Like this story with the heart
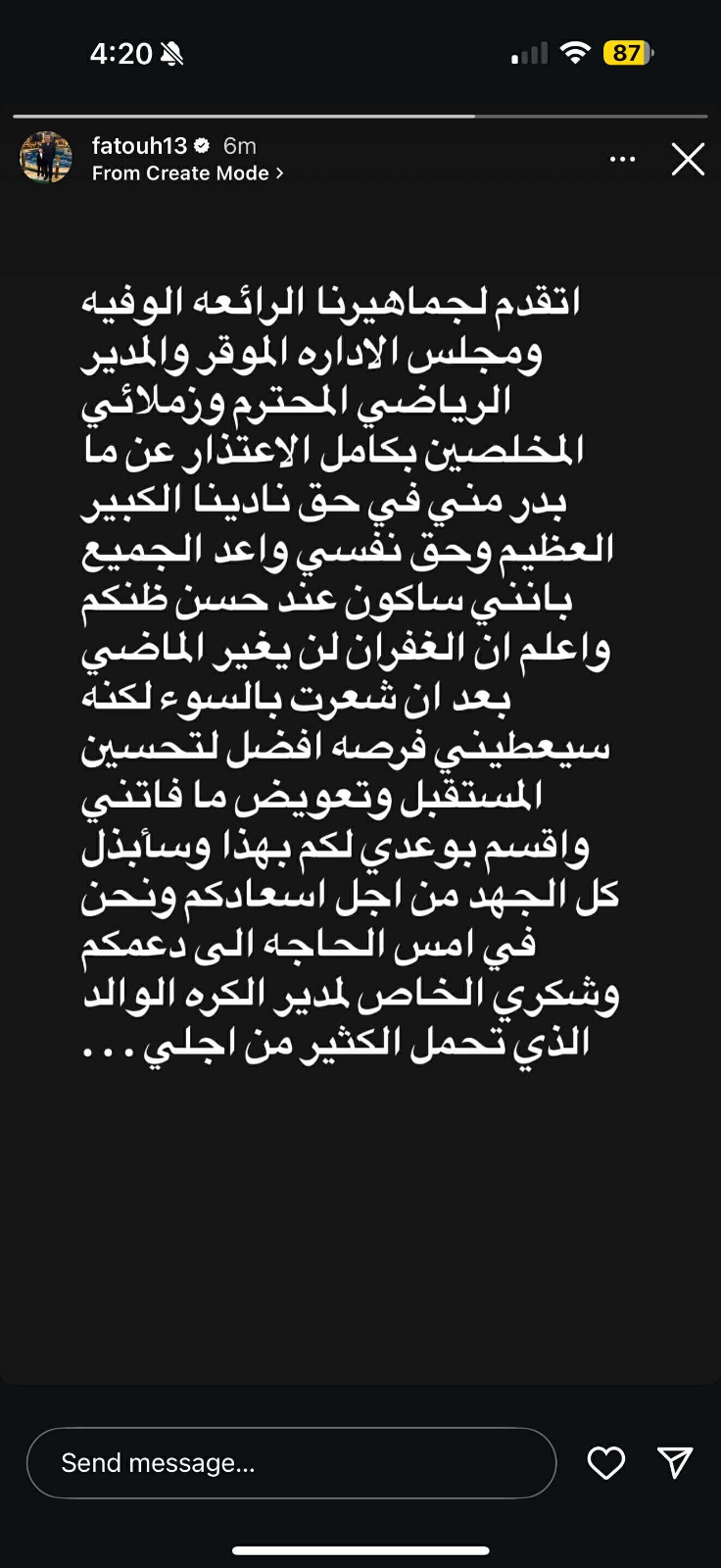721x1568 pixels. [605, 1462]
